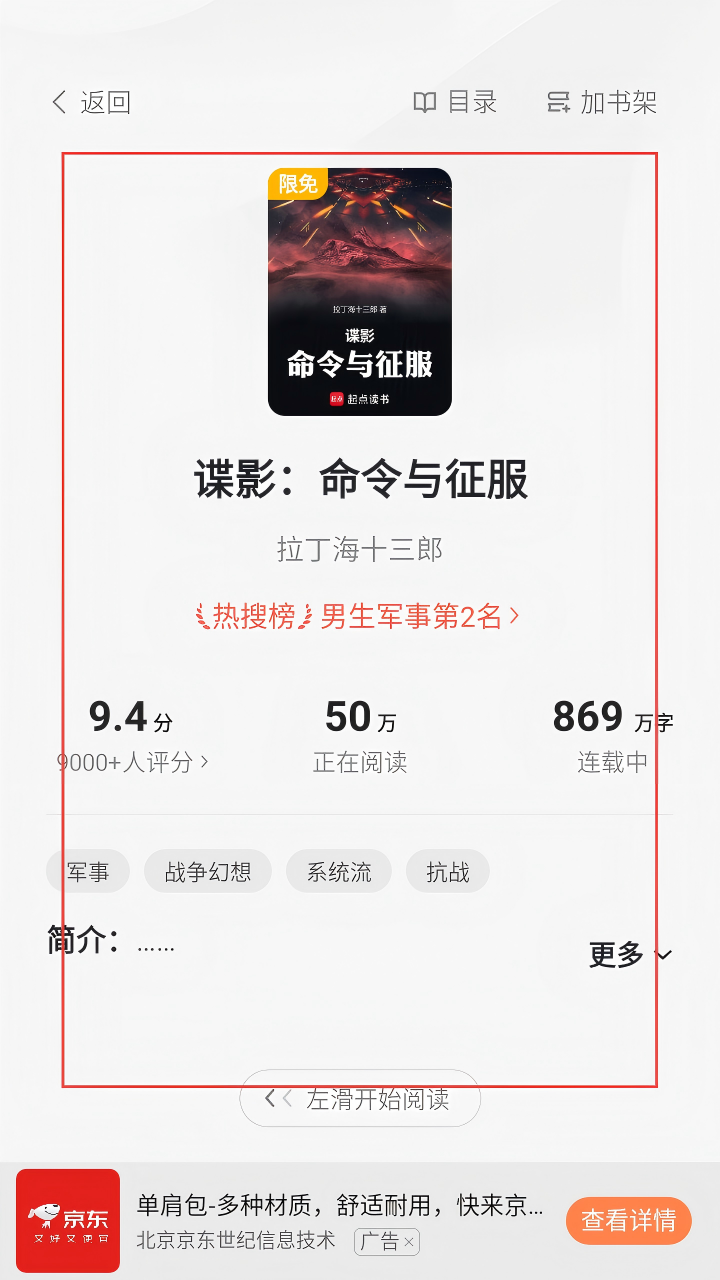
Task: Expand the 简介 with 更多
Action: tap(630, 955)
